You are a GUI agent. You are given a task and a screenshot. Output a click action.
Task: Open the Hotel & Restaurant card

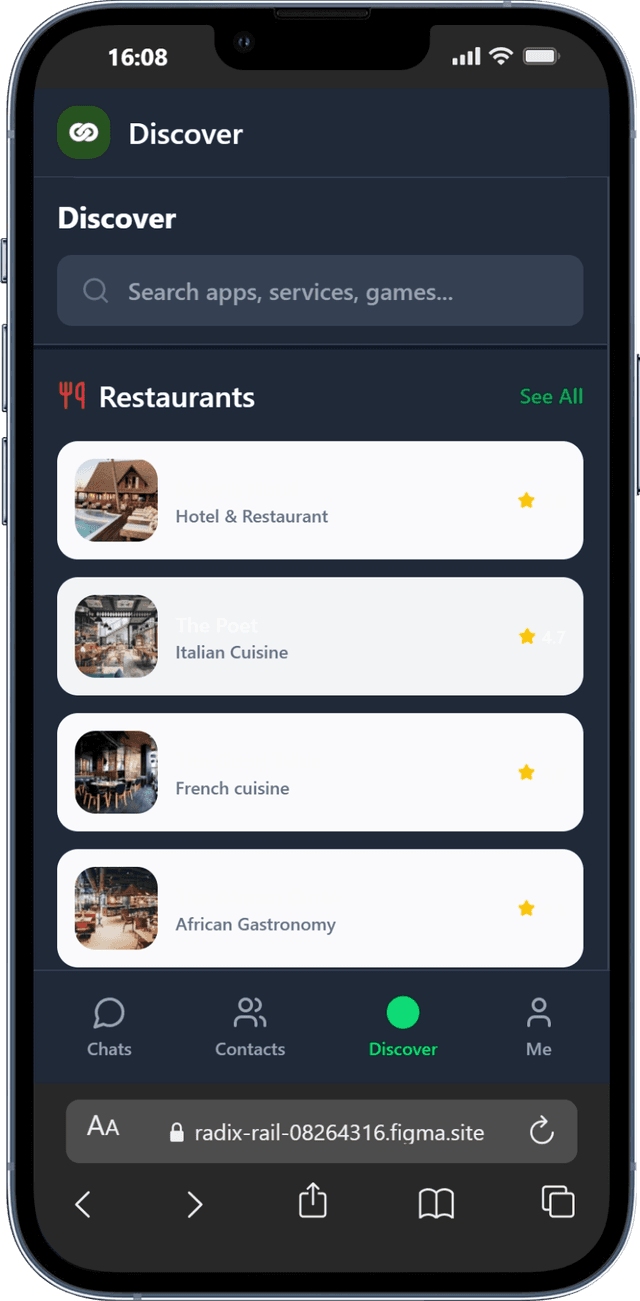point(320,500)
